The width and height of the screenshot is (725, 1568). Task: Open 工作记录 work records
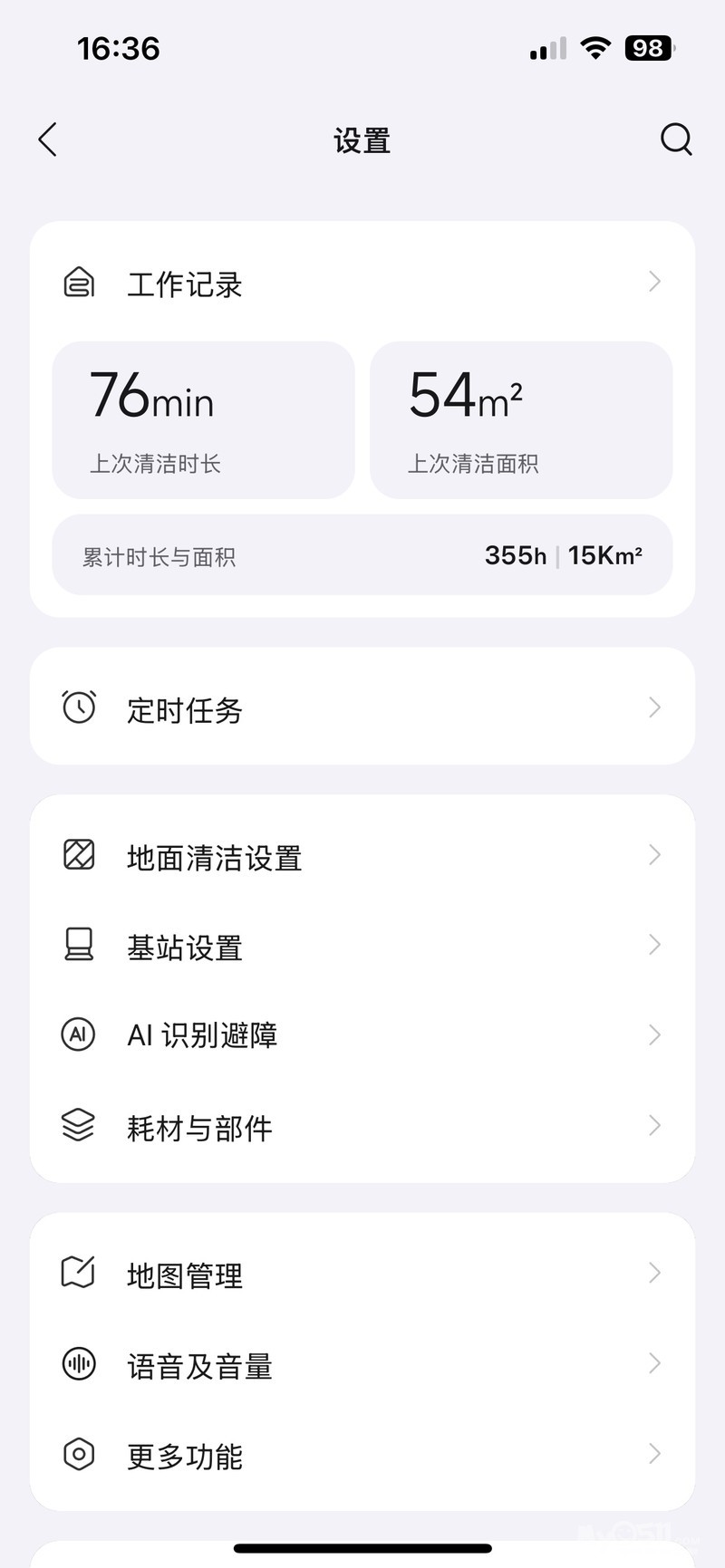(362, 284)
